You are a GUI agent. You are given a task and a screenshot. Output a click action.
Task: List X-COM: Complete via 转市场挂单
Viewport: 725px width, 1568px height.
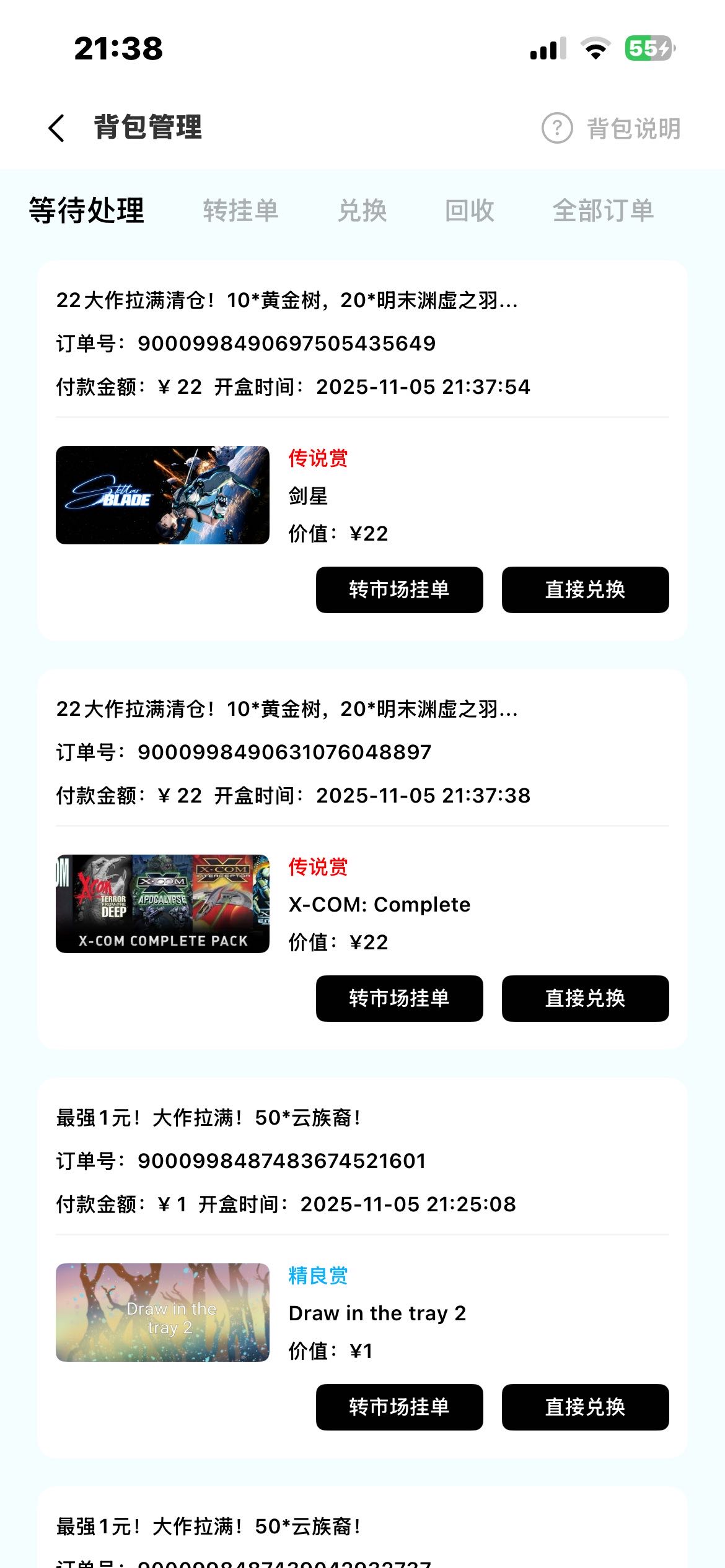coord(399,998)
